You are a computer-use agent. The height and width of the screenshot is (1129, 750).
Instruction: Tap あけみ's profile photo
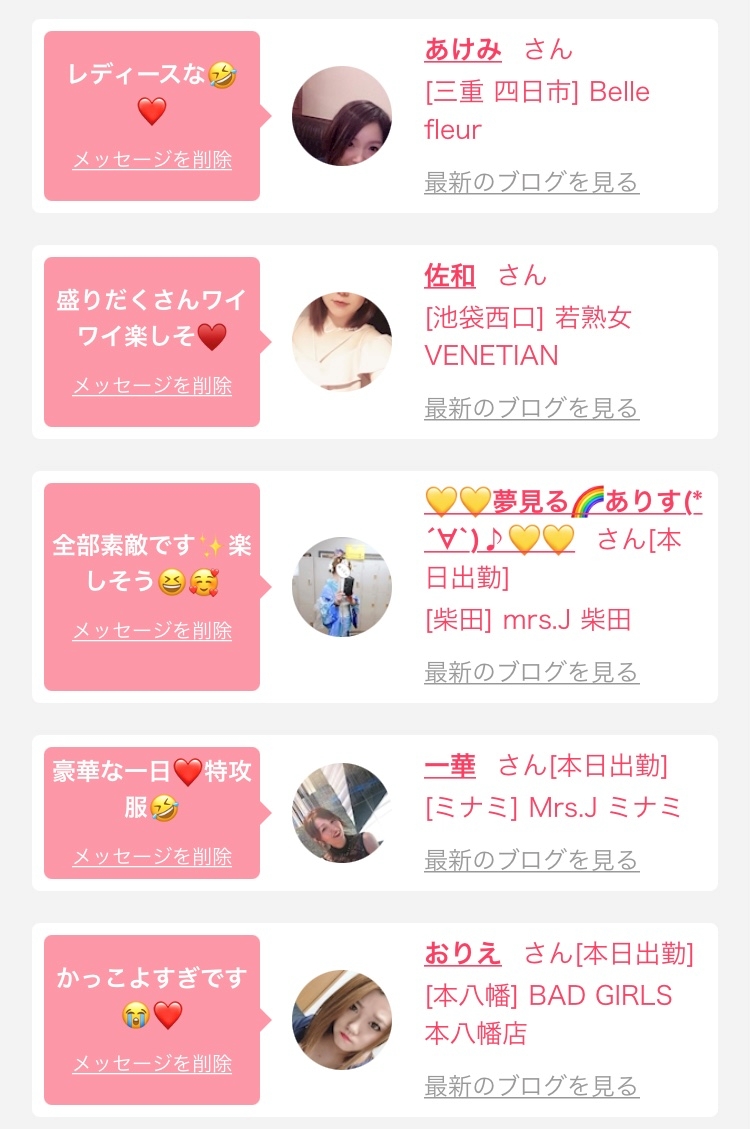click(x=342, y=116)
